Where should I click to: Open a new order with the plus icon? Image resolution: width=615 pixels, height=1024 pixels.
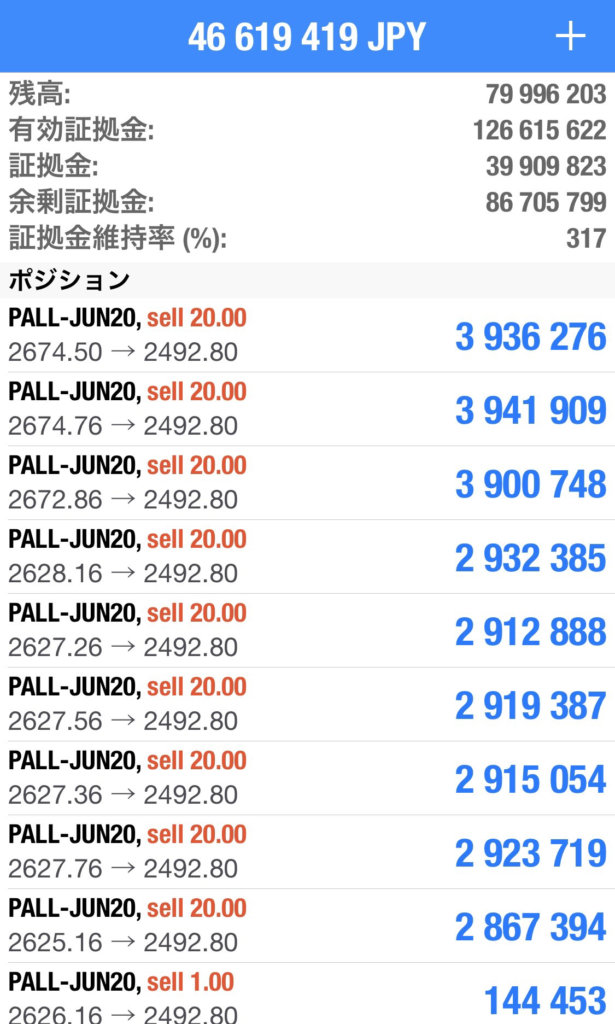coord(570,37)
